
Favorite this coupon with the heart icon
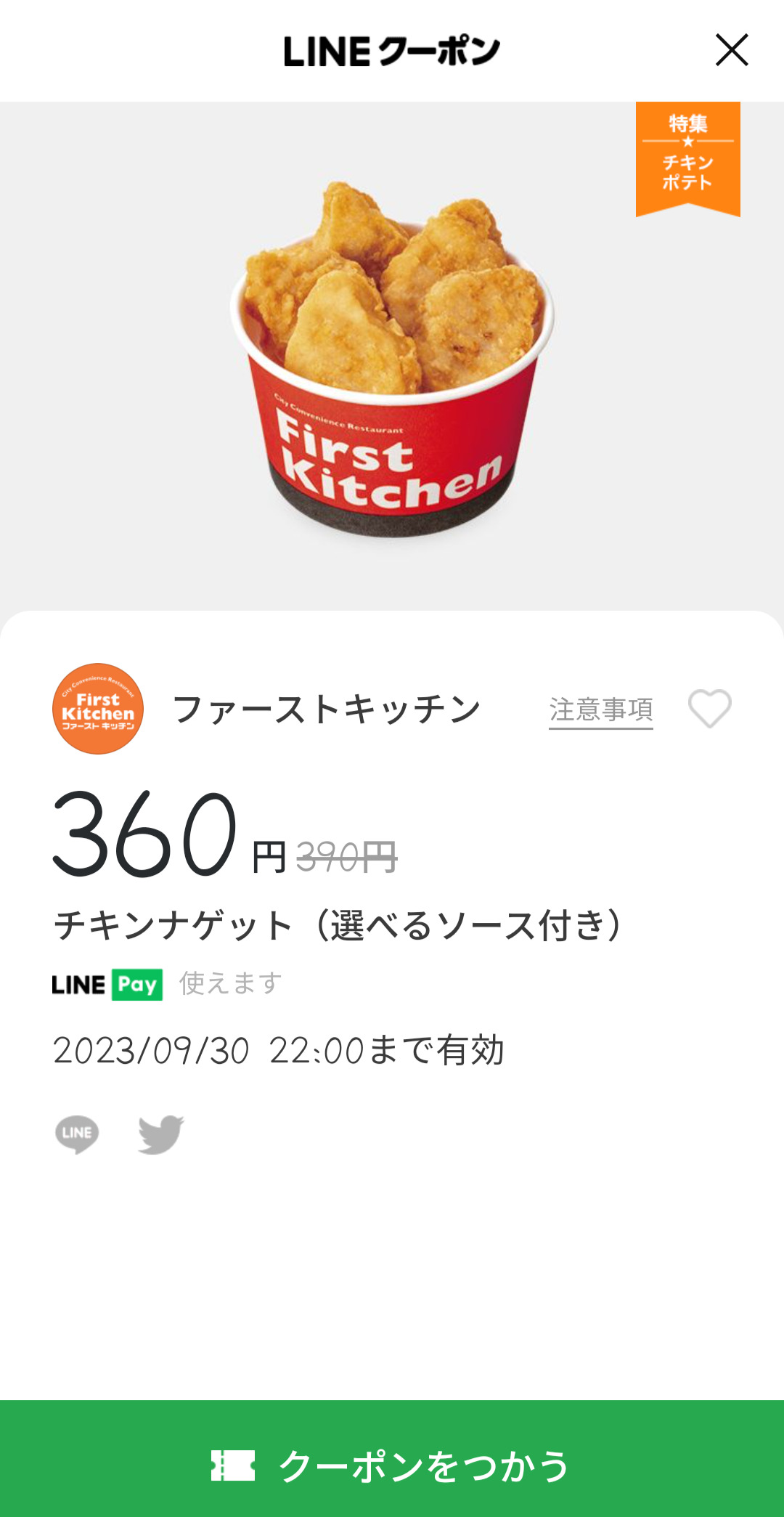tap(709, 708)
